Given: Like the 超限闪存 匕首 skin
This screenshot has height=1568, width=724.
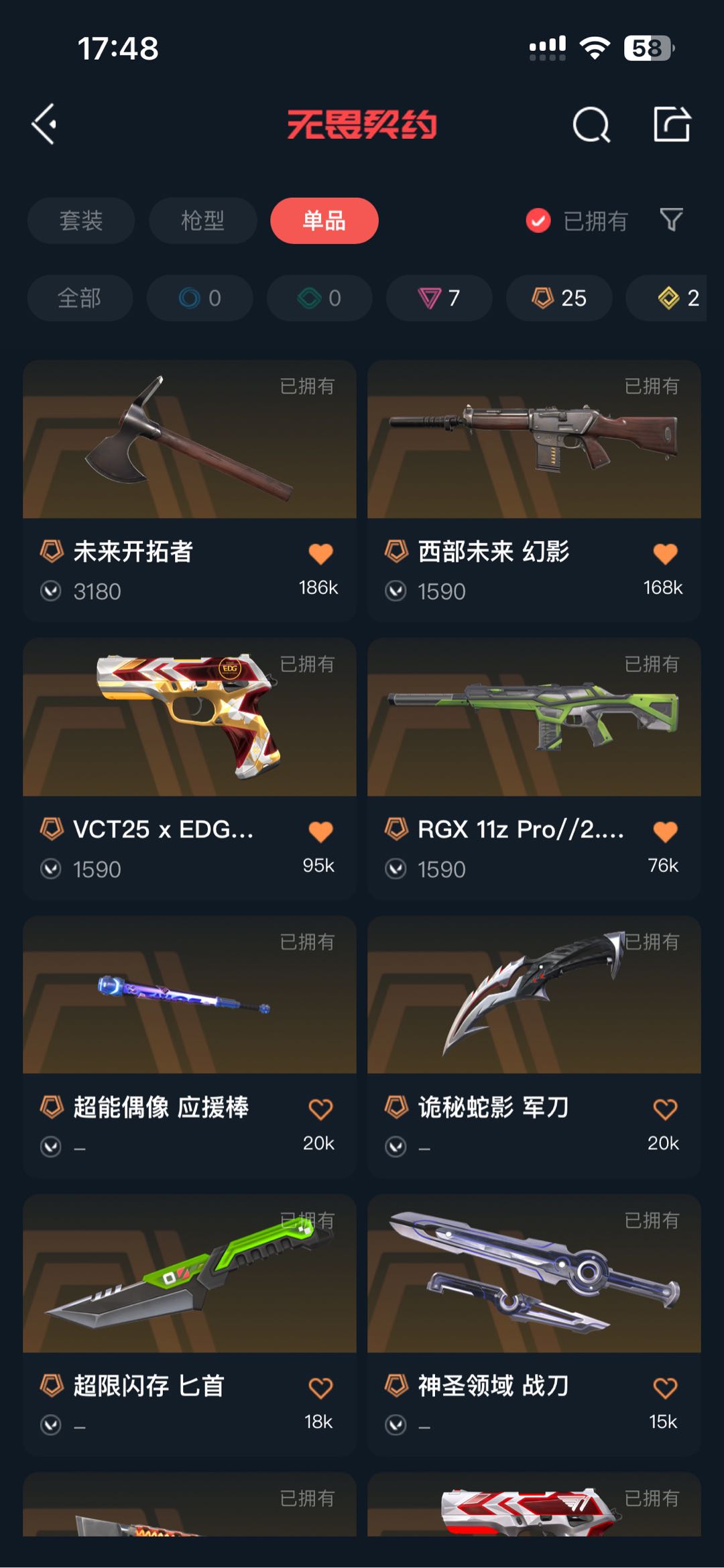Looking at the screenshot, I should click(x=320, y=1388).
